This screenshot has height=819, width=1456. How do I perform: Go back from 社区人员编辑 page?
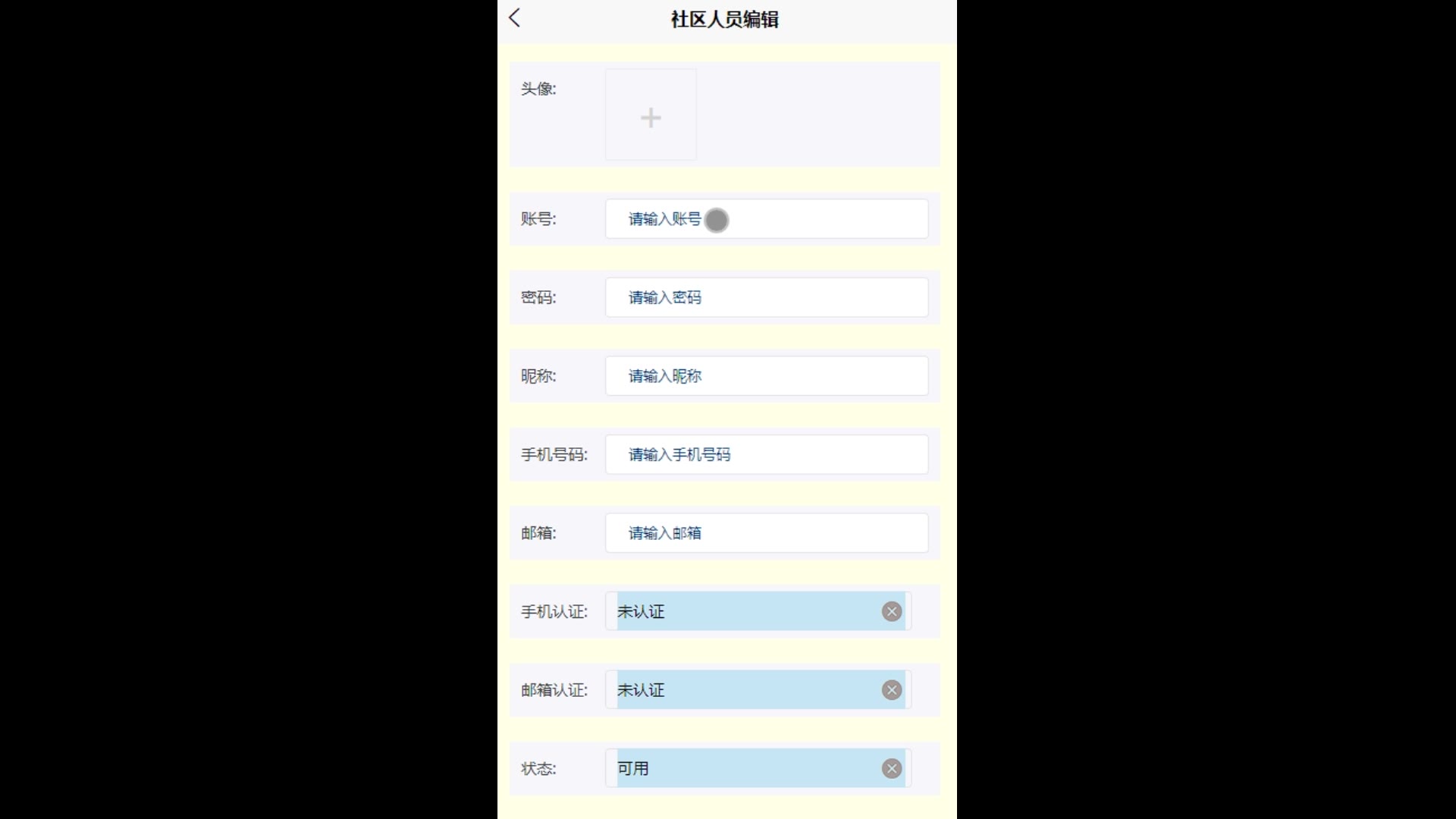(515, 18)
